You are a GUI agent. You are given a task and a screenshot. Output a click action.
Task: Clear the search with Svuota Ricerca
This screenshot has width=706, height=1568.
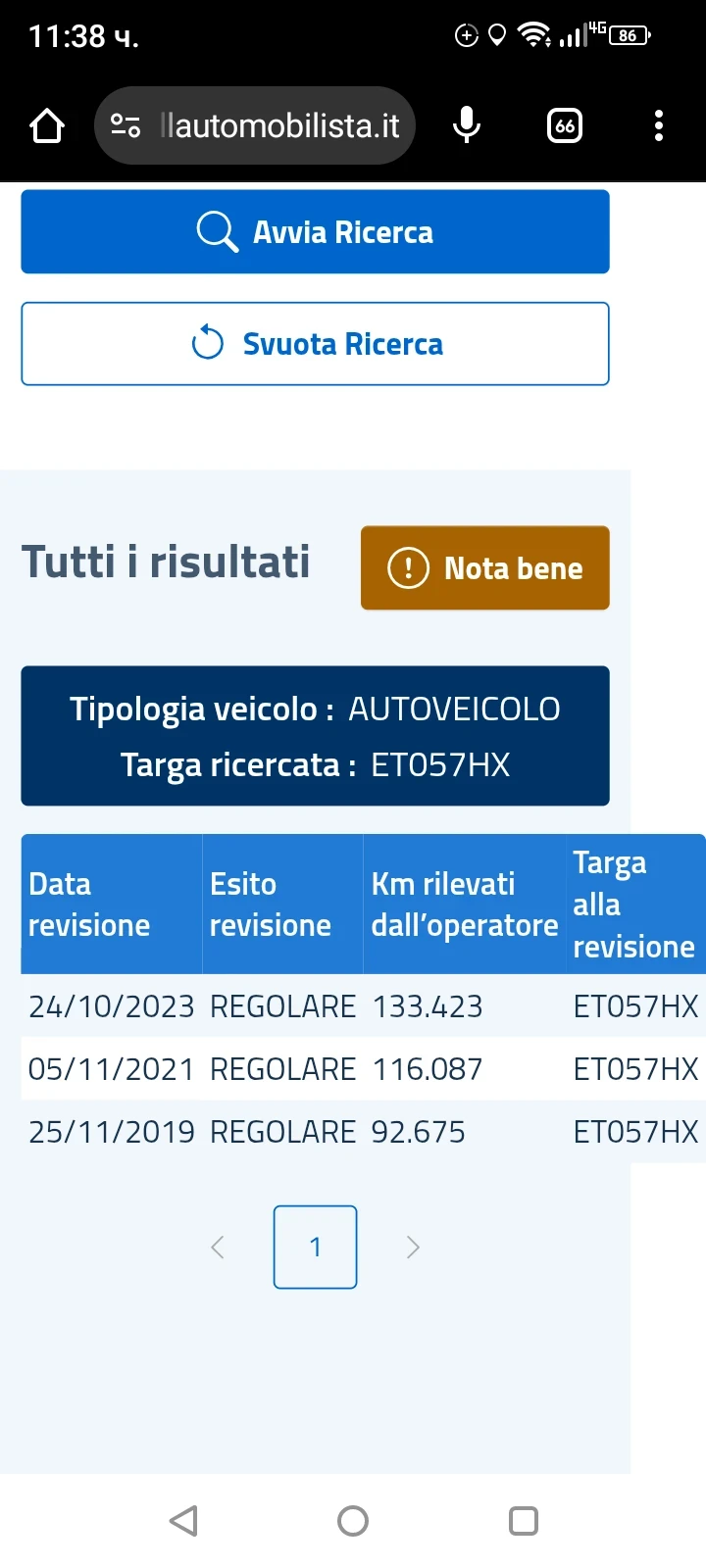[x=315, y=344]
